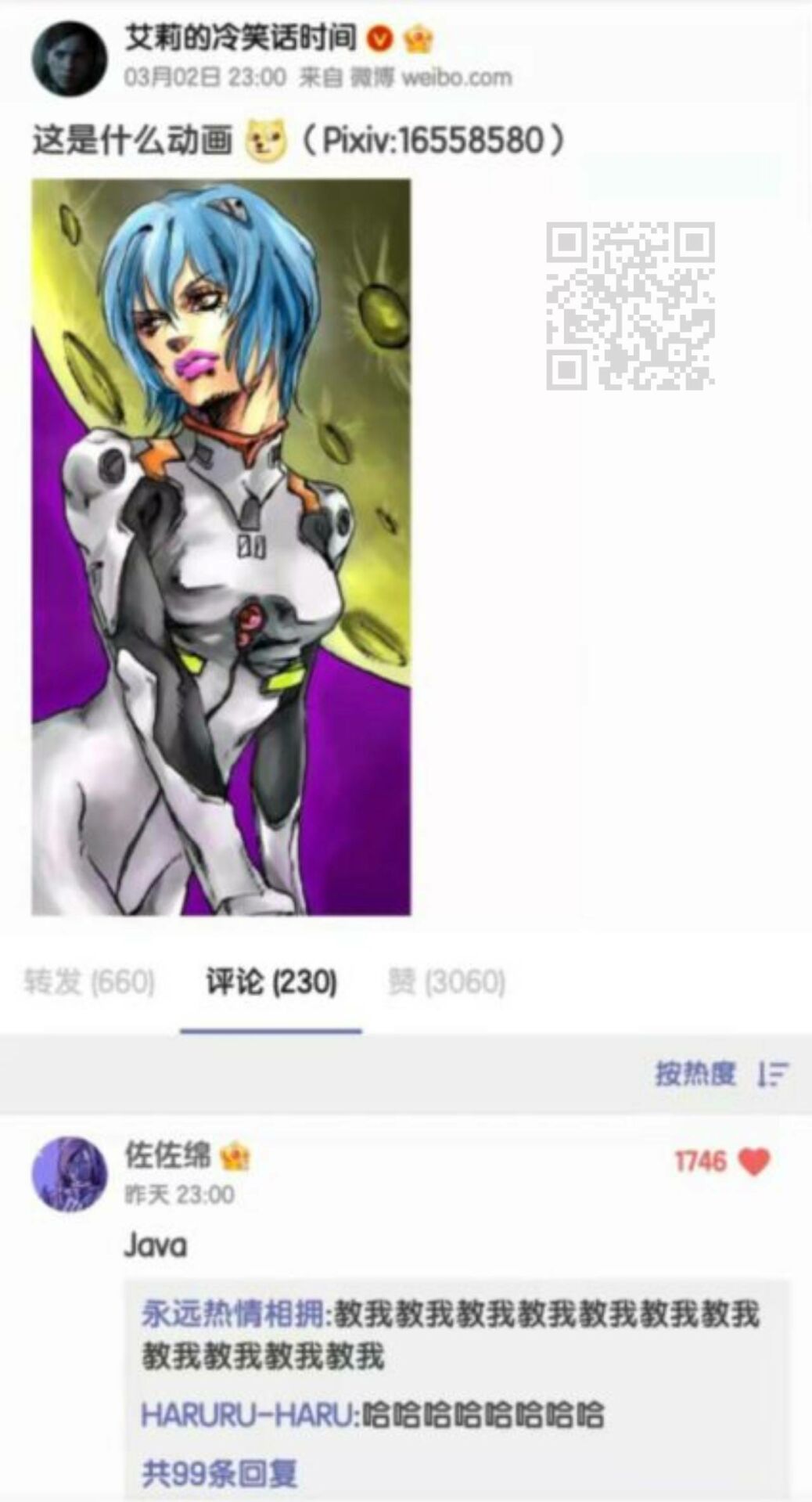Like 佐佐绵's Java comment
Viewport: 812px width, 1502px height.
(754, 1162)
